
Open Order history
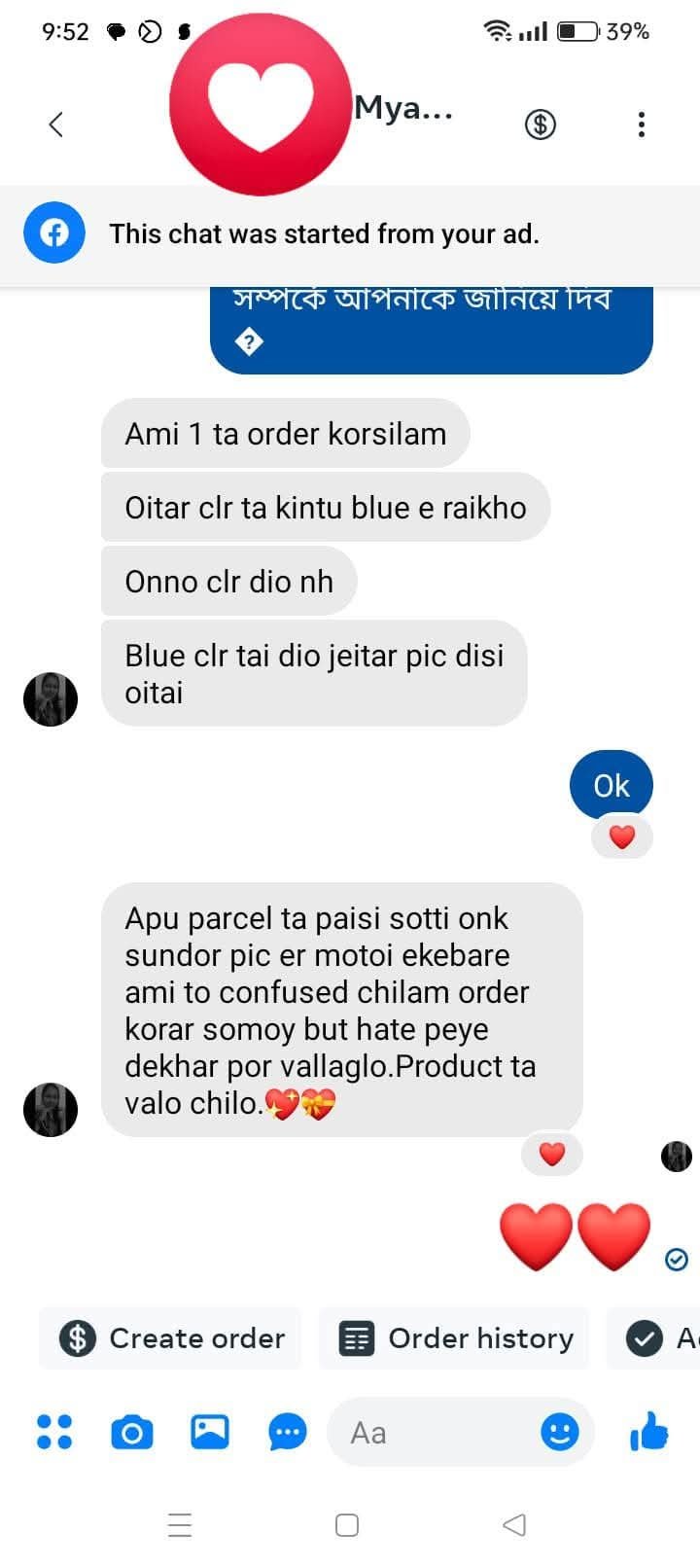pyautogui.click(x=456, y=1338)
